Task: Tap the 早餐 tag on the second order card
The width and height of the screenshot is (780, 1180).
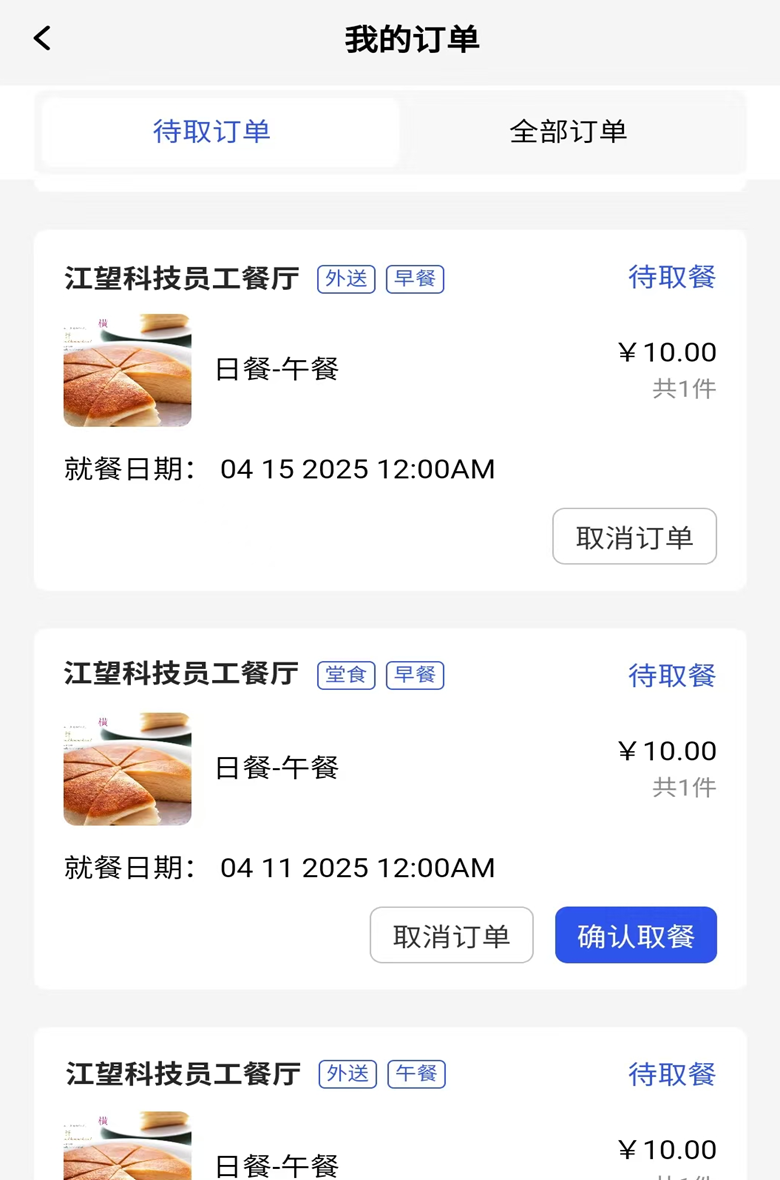Action: [x=415, y=675]
